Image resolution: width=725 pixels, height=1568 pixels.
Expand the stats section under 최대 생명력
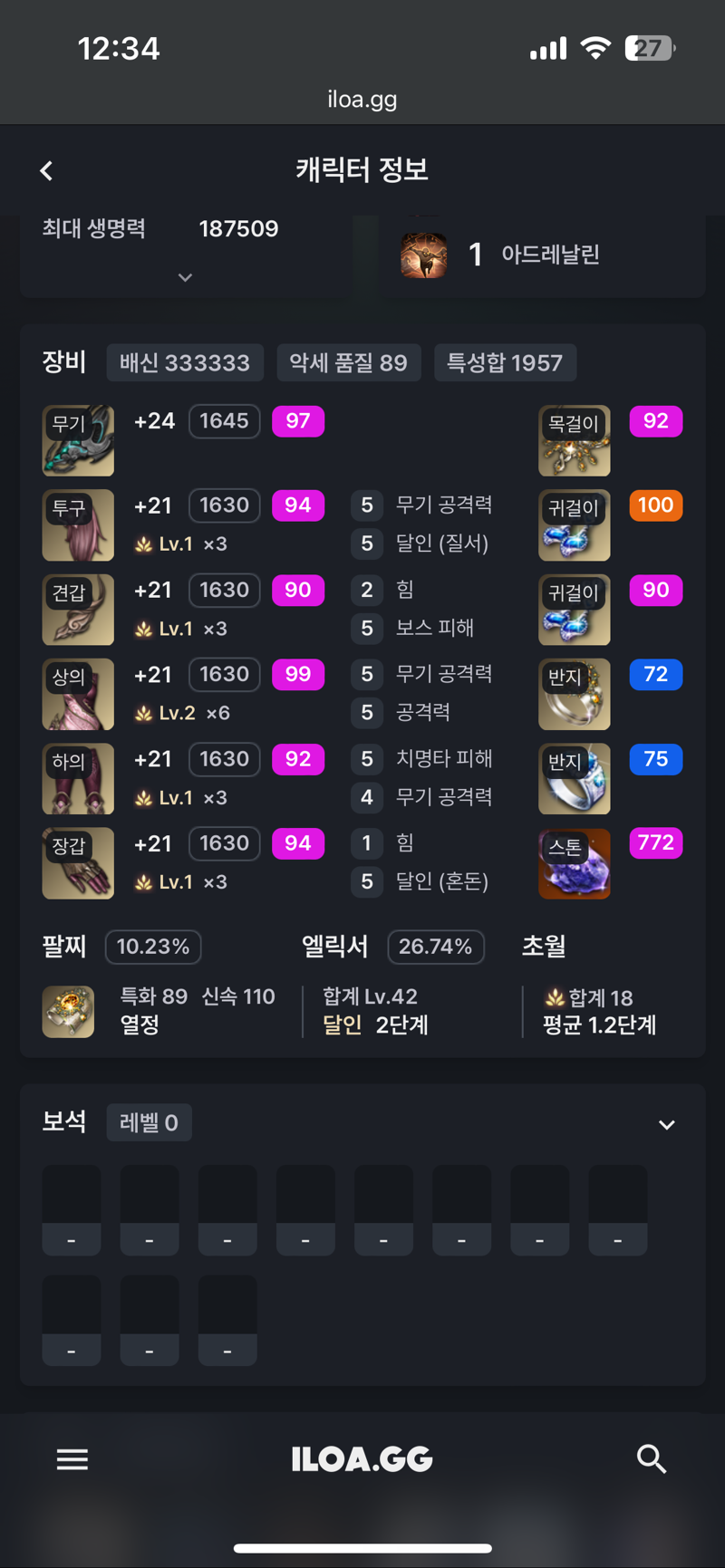[185, 277]
